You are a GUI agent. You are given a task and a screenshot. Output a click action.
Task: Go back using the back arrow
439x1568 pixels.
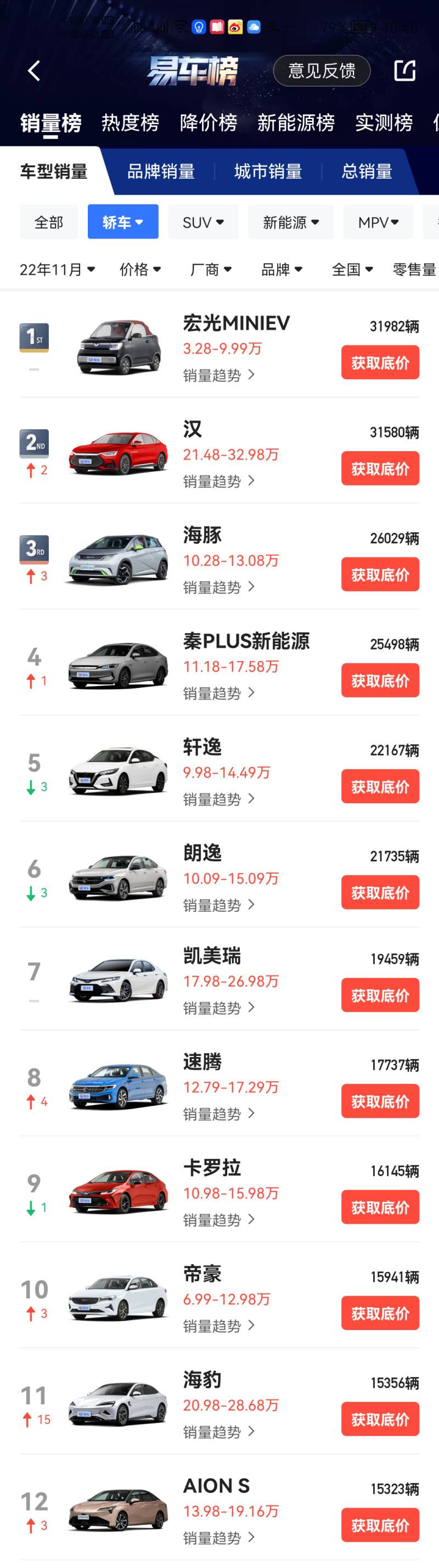click(34, 71)
